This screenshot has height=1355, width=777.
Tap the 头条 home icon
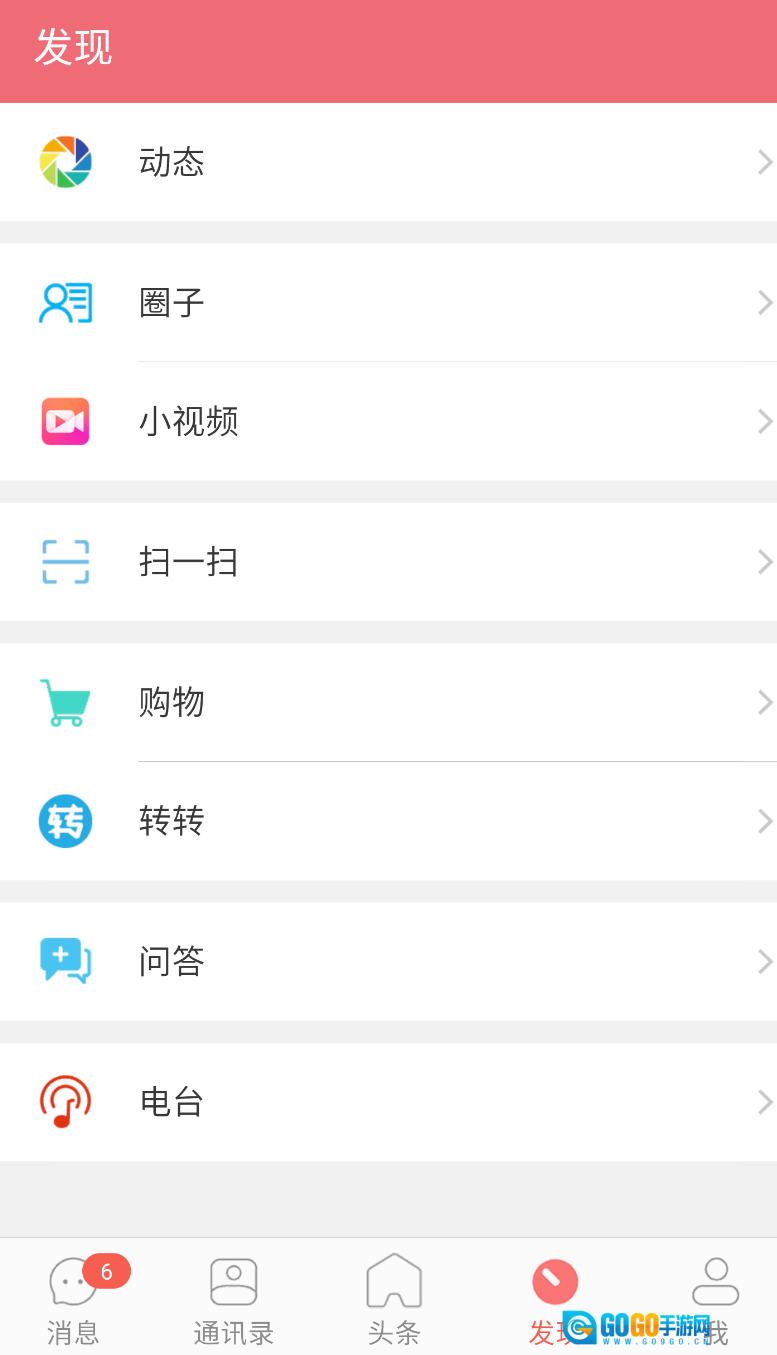pos(394,1281)
